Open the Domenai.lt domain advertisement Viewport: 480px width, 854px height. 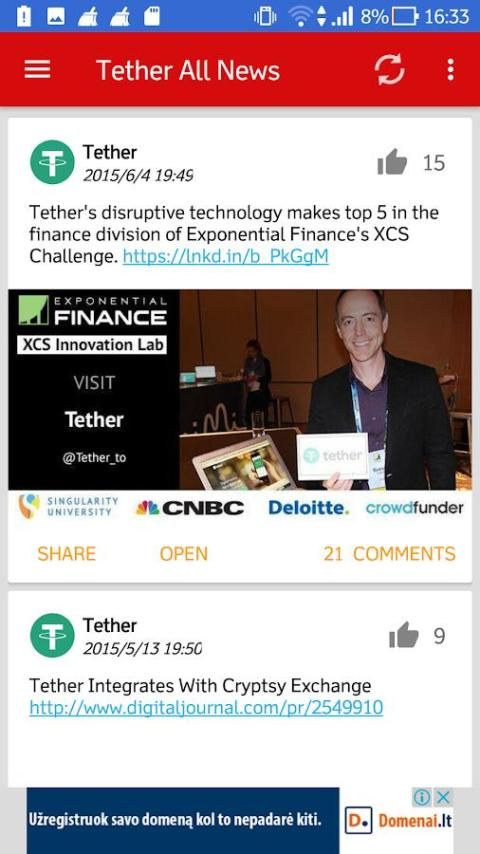point(240,820)
